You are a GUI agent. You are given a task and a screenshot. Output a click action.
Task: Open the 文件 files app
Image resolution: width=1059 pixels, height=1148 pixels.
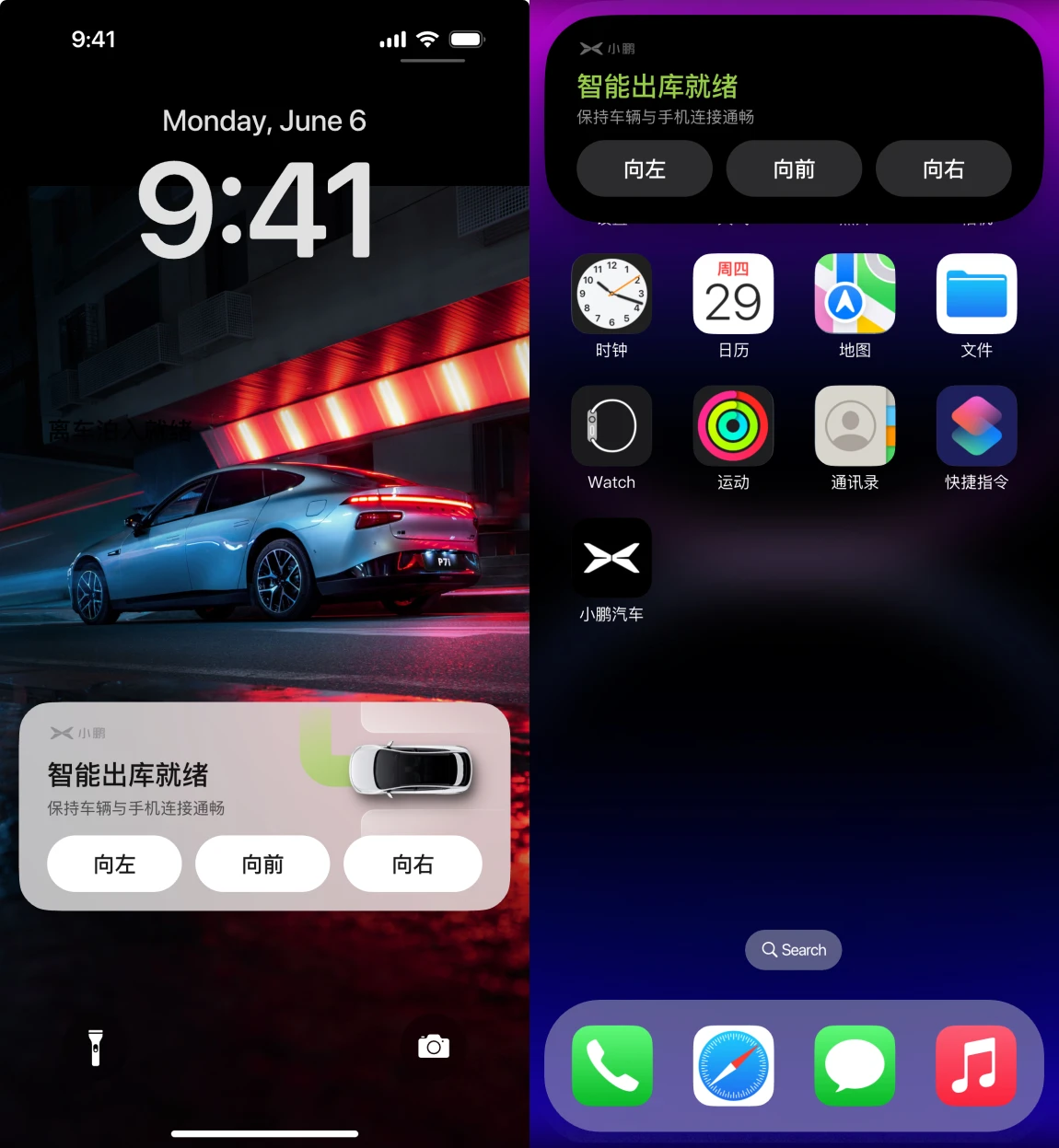976,294
